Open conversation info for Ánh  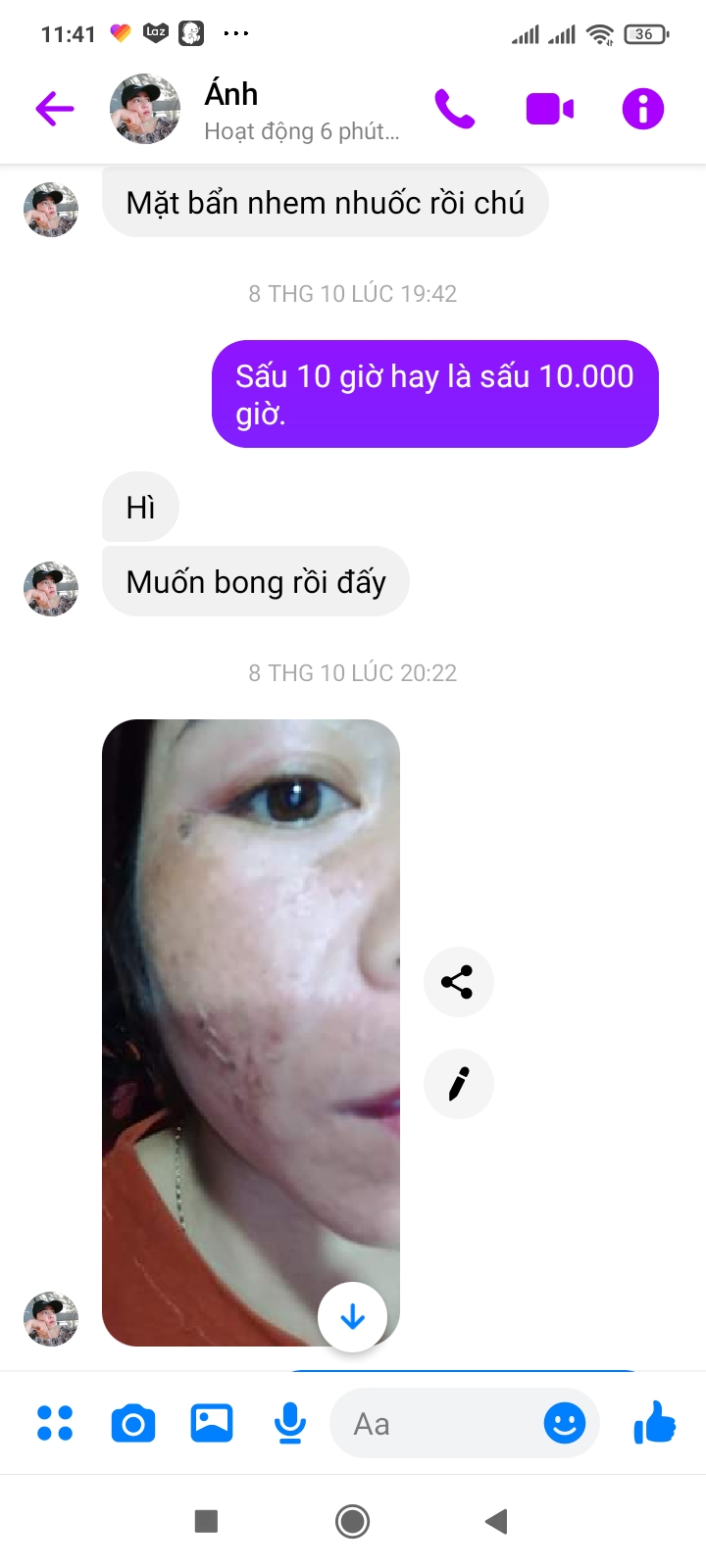643,109
